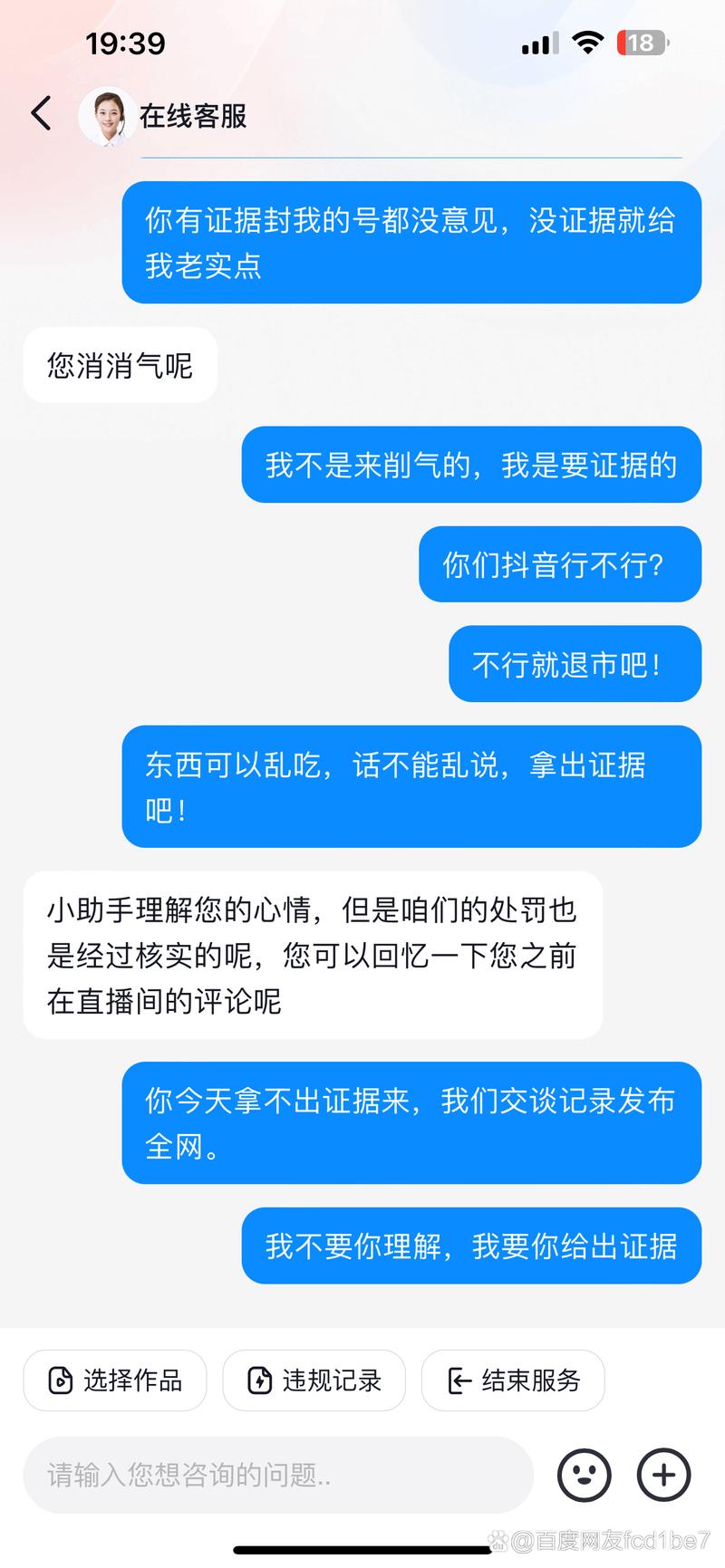Tap the Wi-Fi icon in status bar
Image resolution: width=725 pixels, height=1568 pixels.
point(587,41)
